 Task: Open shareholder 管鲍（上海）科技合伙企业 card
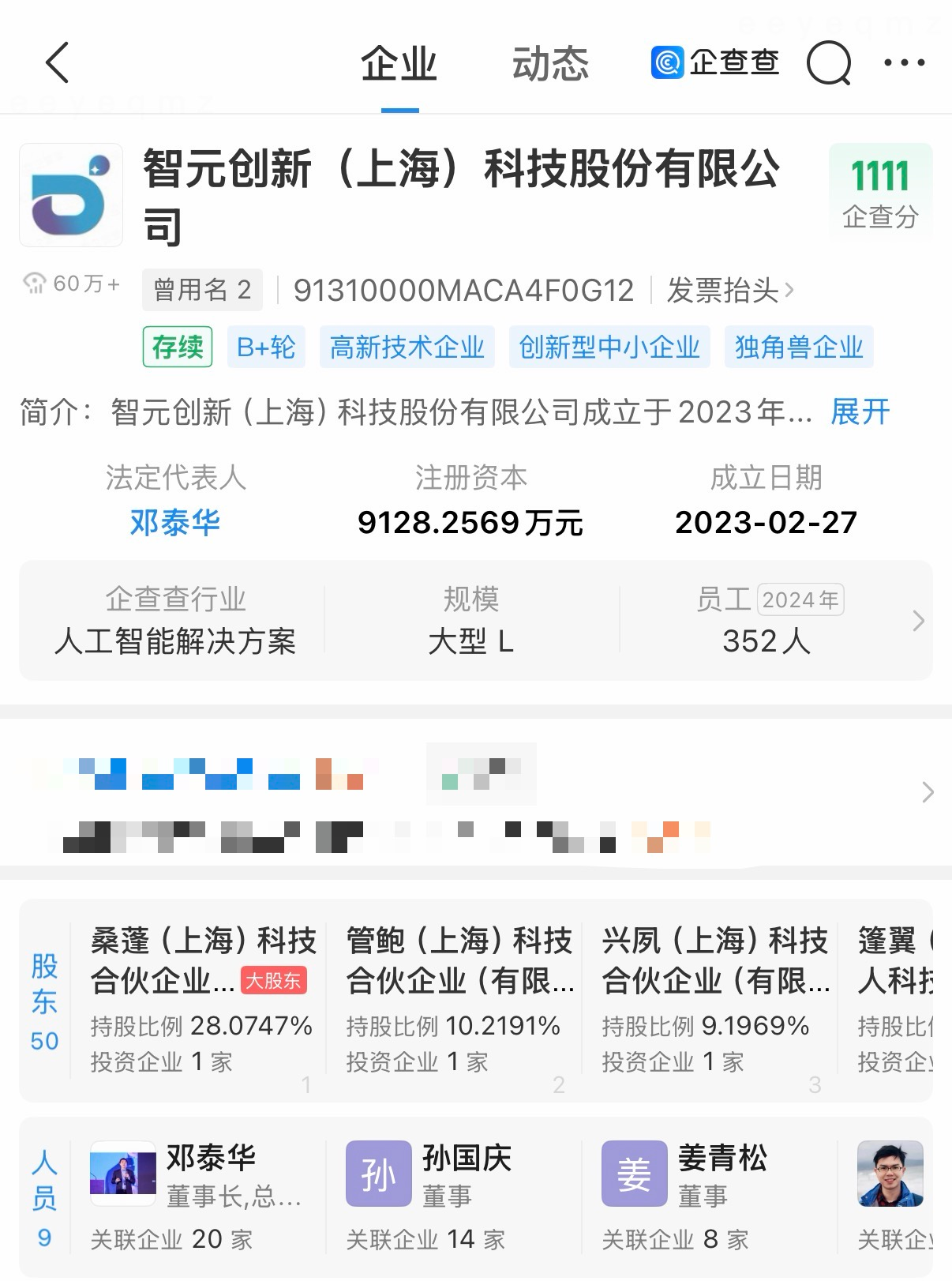(x=458, y=1000)
